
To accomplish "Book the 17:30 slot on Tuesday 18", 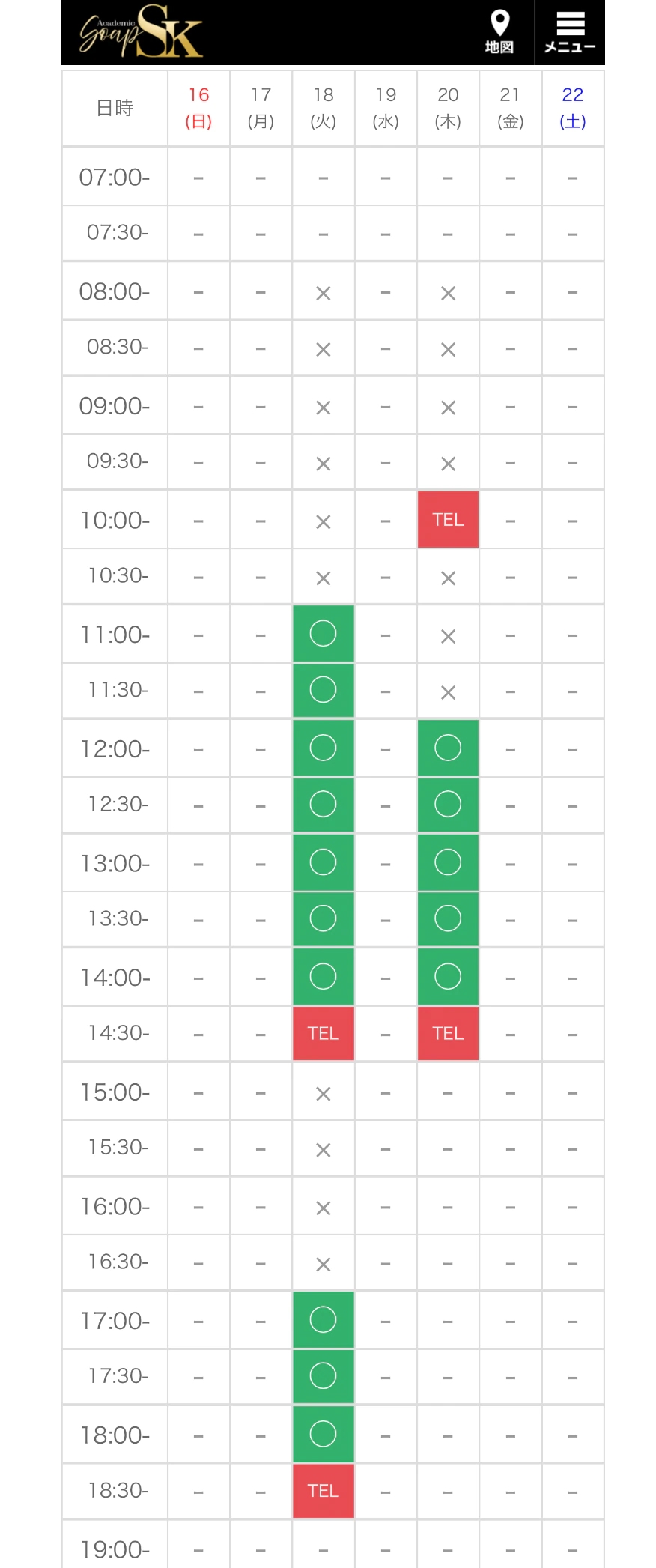I will pos(323,1375).
